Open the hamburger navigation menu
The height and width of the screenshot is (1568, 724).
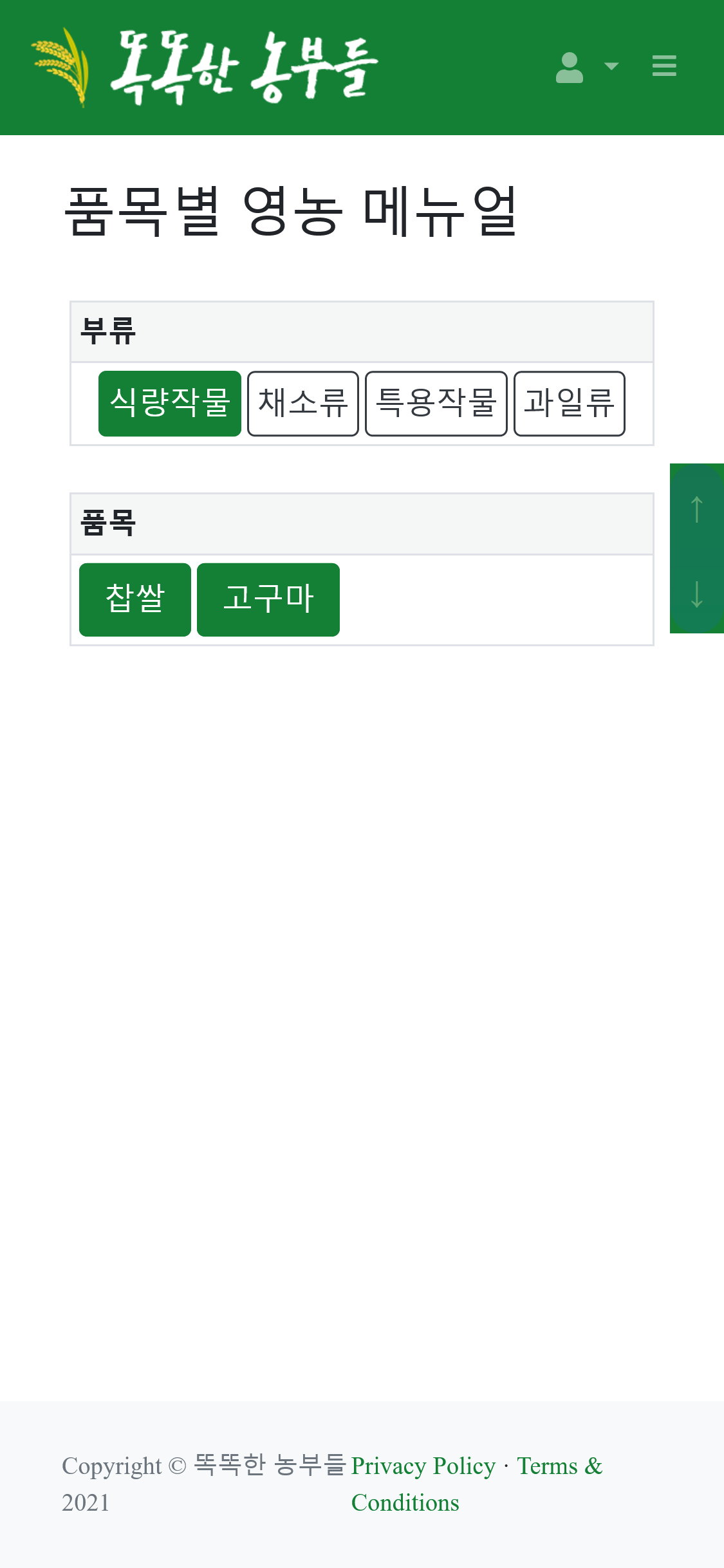[664, 66]
